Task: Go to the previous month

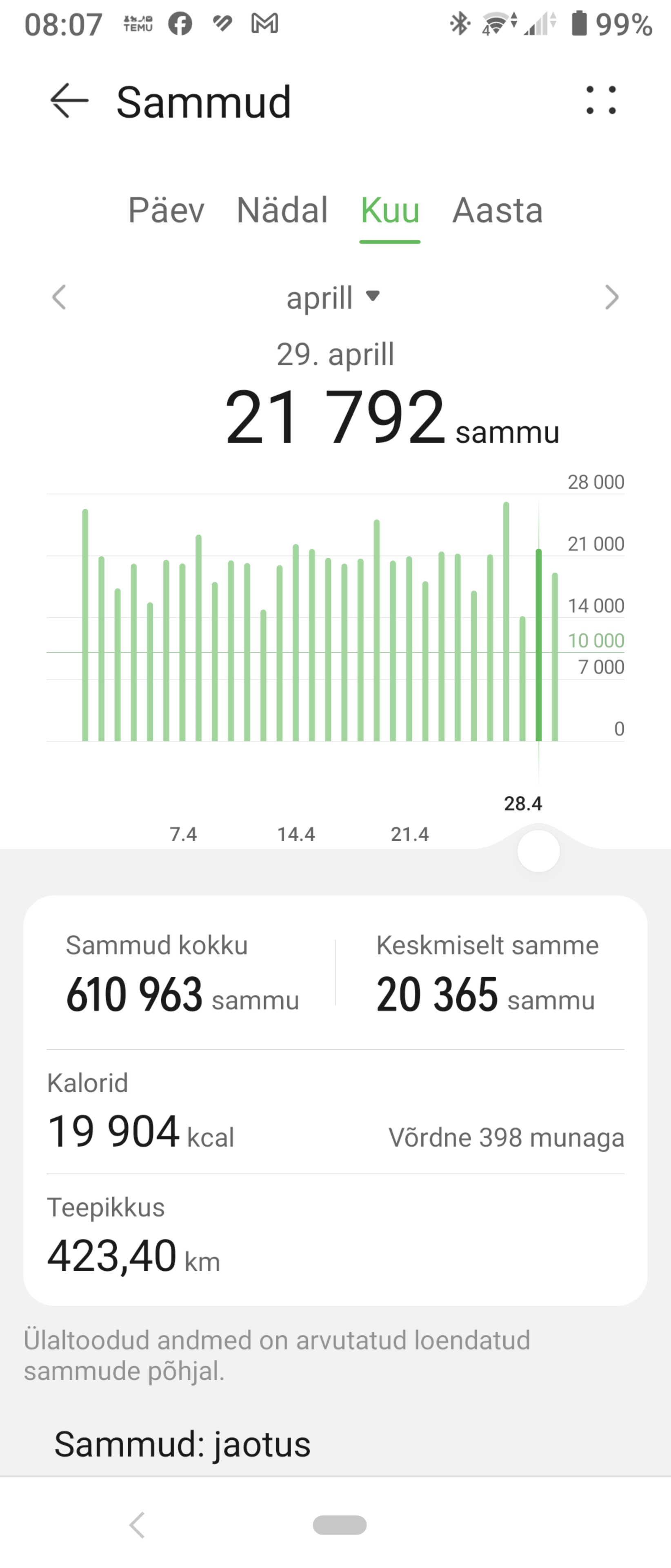Action: point(59,298)
